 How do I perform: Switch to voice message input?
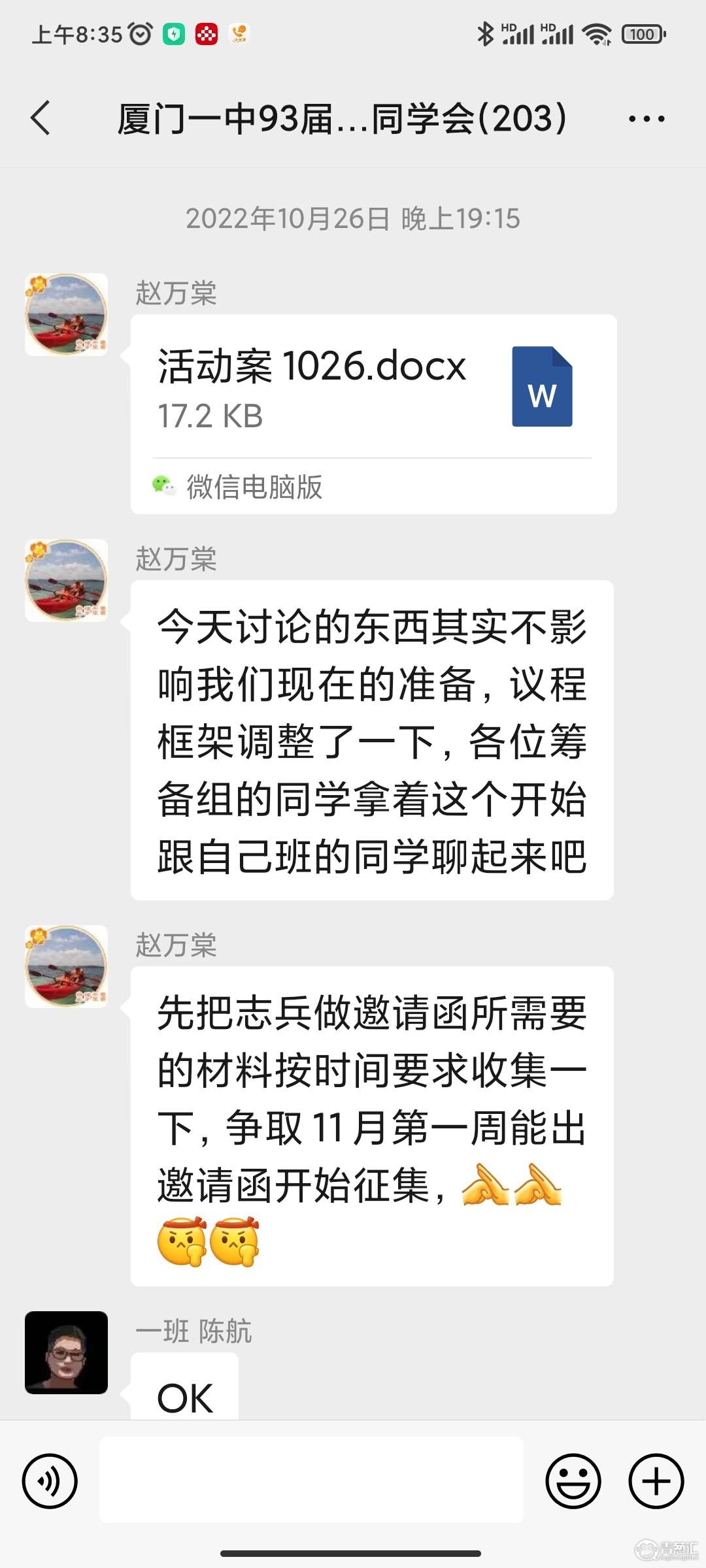click(50, 1481)
